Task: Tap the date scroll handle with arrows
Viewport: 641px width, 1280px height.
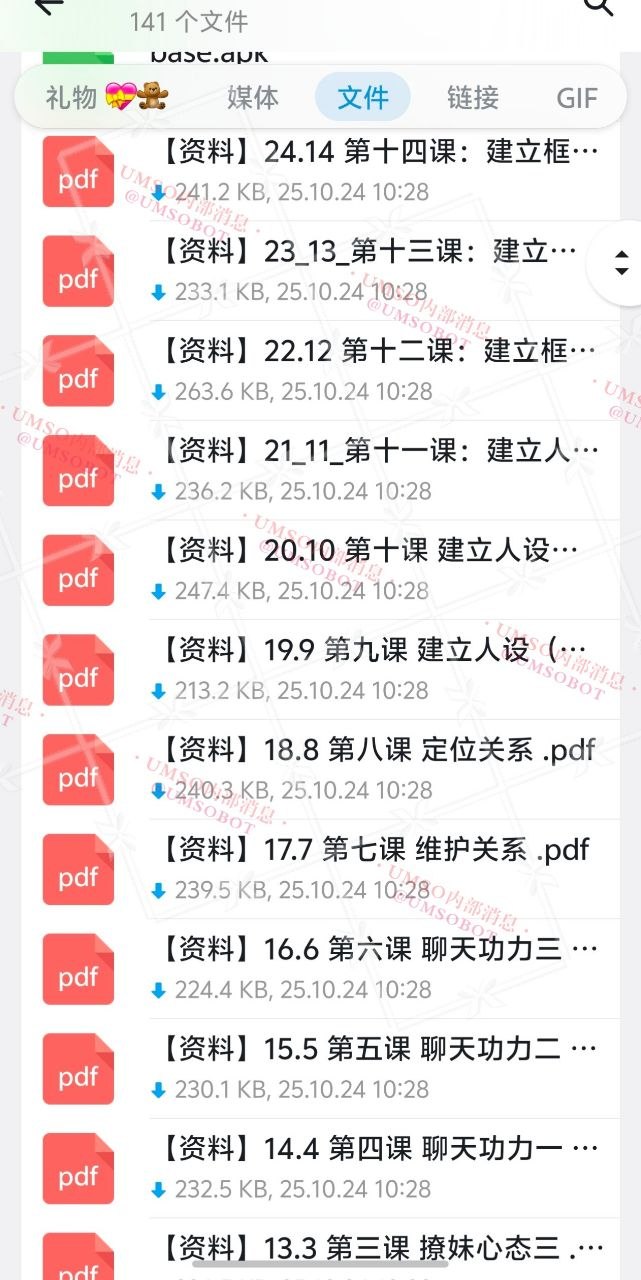Action: click(618, 263)
